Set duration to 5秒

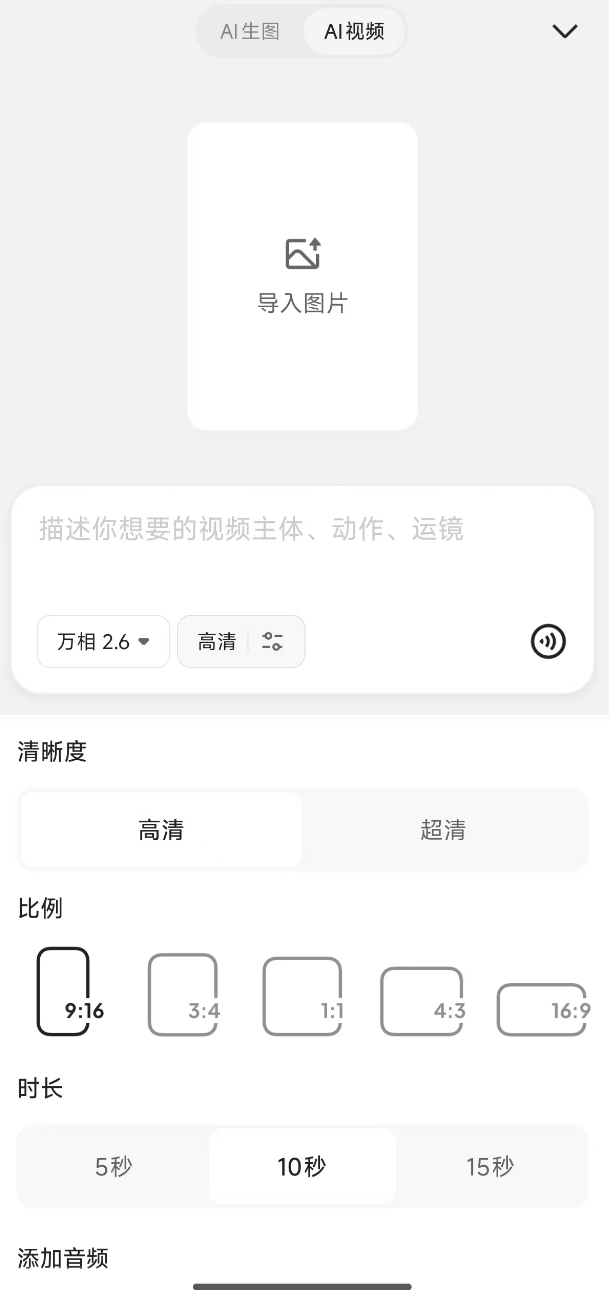114,1166
